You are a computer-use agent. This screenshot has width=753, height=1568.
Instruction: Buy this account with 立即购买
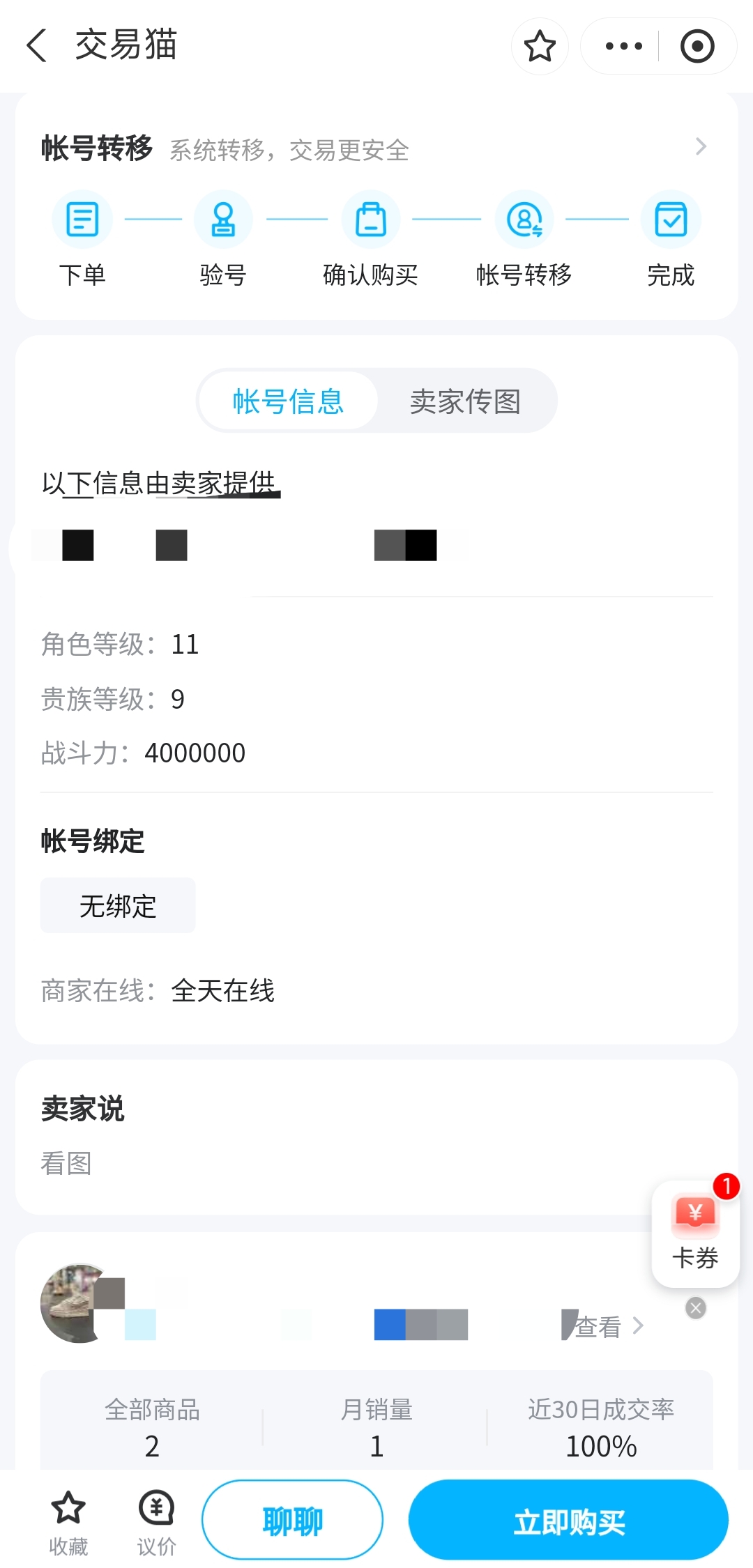pyautogui.click(x=568, y=1520)
